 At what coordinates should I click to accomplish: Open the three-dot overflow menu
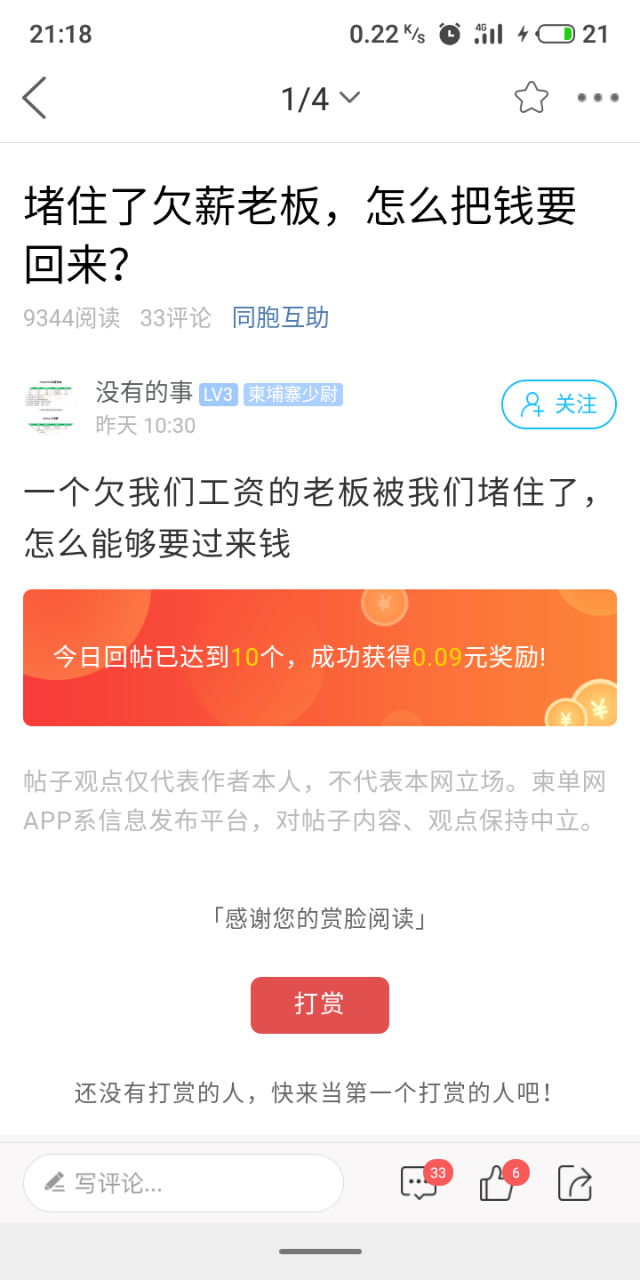598,98
